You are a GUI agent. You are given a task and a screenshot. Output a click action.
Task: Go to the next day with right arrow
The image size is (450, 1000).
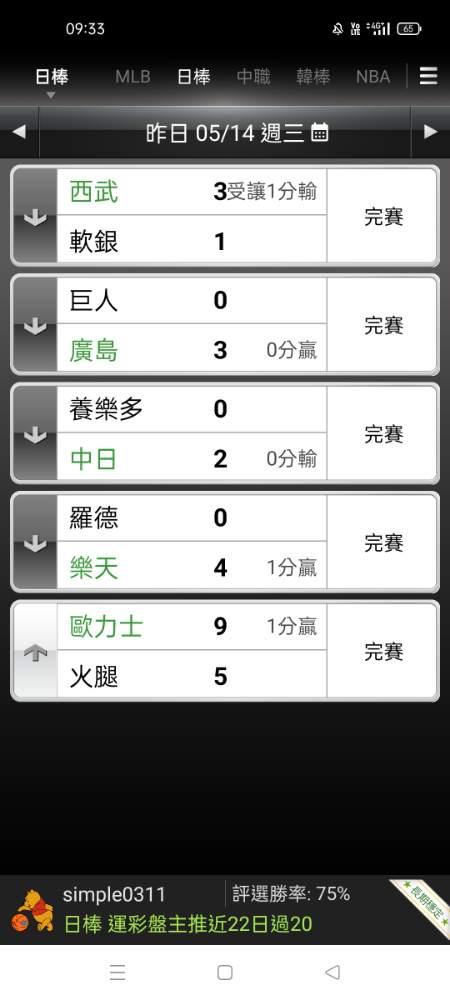click(x=431, y=132)
